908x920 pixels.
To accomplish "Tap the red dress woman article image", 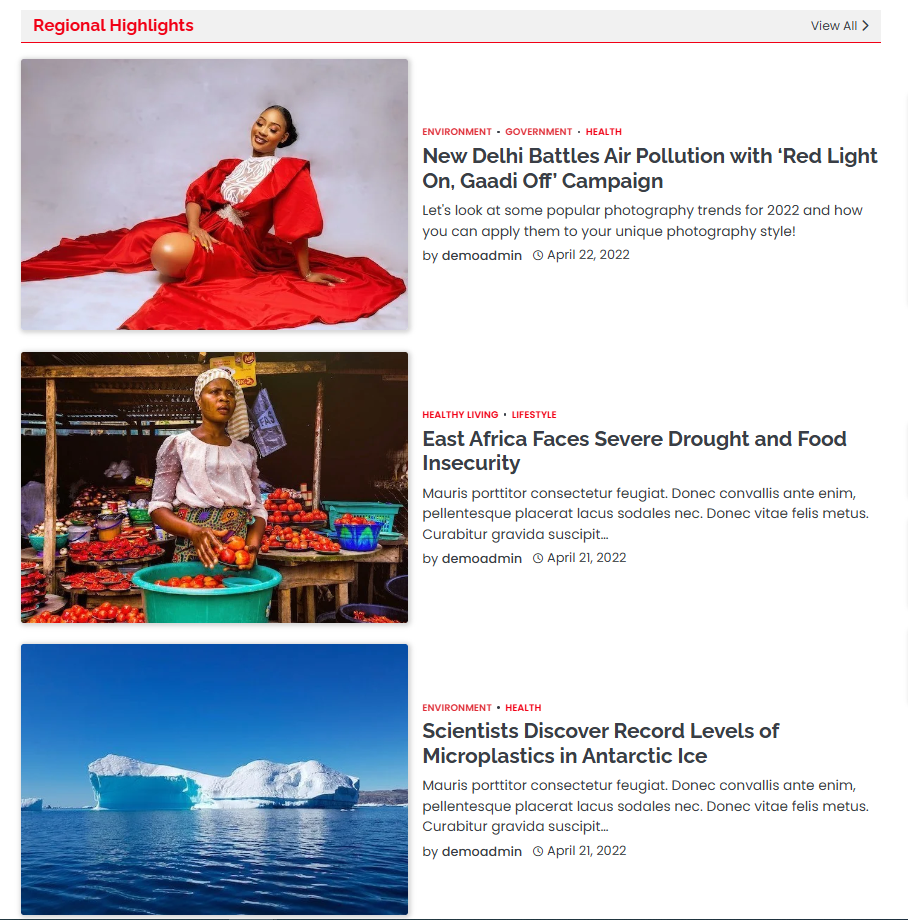I will point(214,194).
